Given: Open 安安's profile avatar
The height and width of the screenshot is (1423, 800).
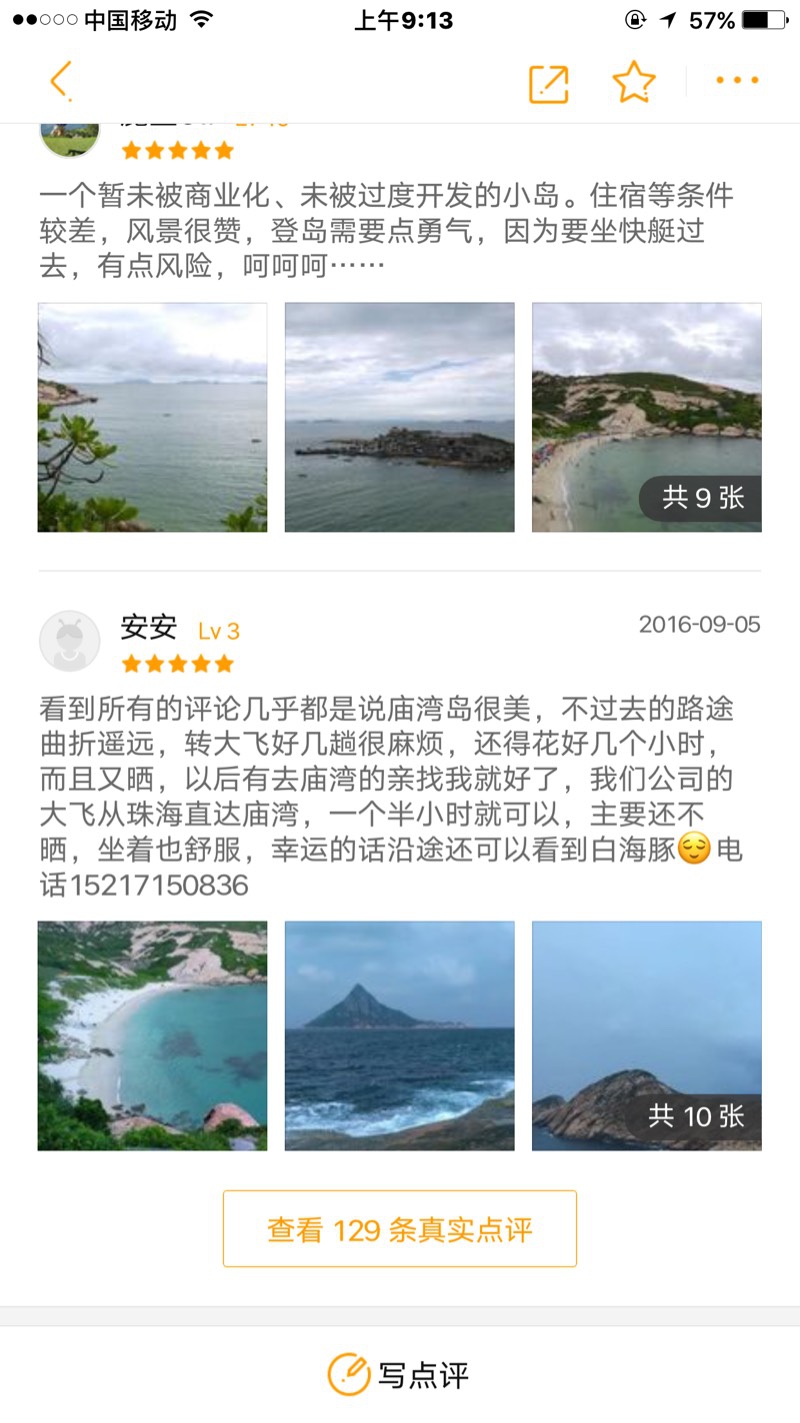Looking at the screenshot, I should tap(70, 641).
